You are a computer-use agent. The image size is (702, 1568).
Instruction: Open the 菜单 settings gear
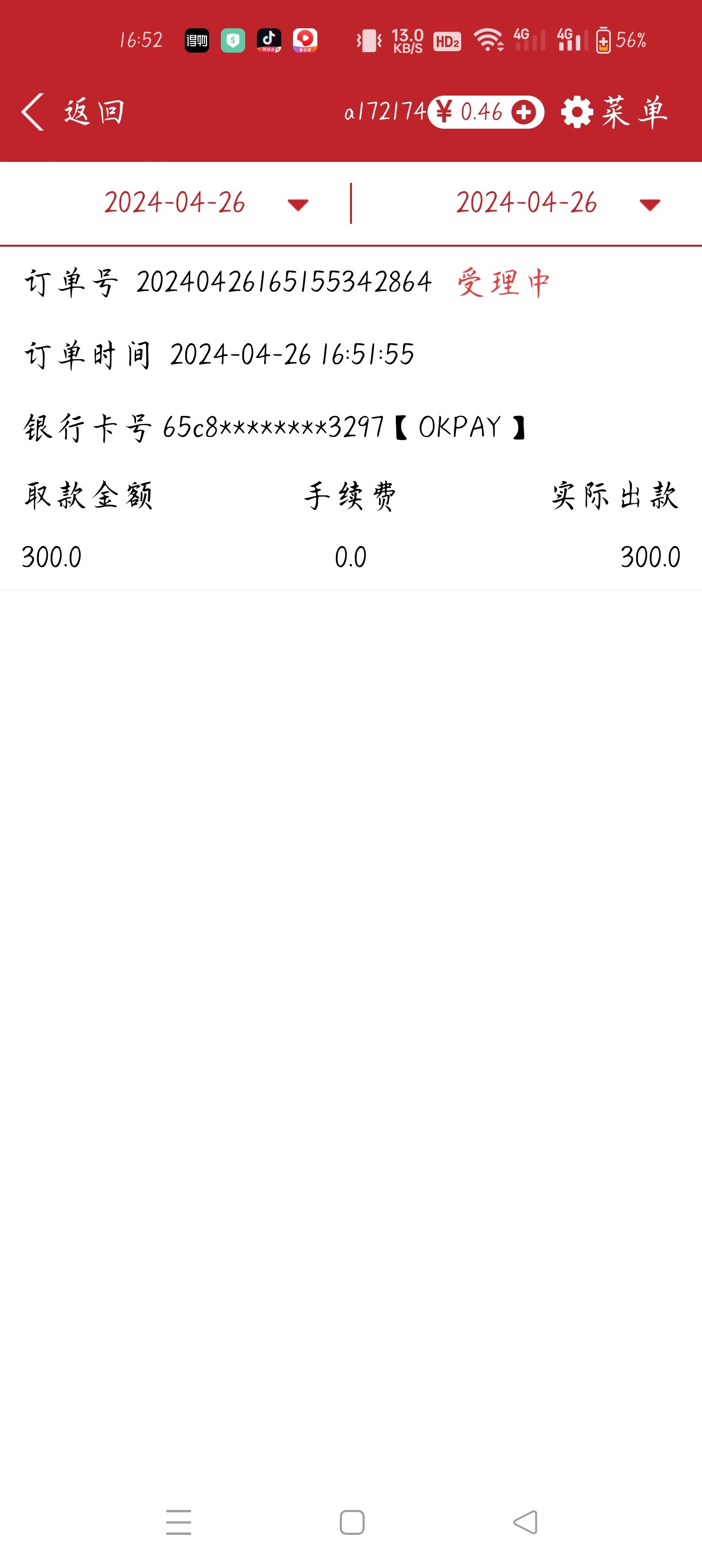pyautogui.click(x=577, y=112)
